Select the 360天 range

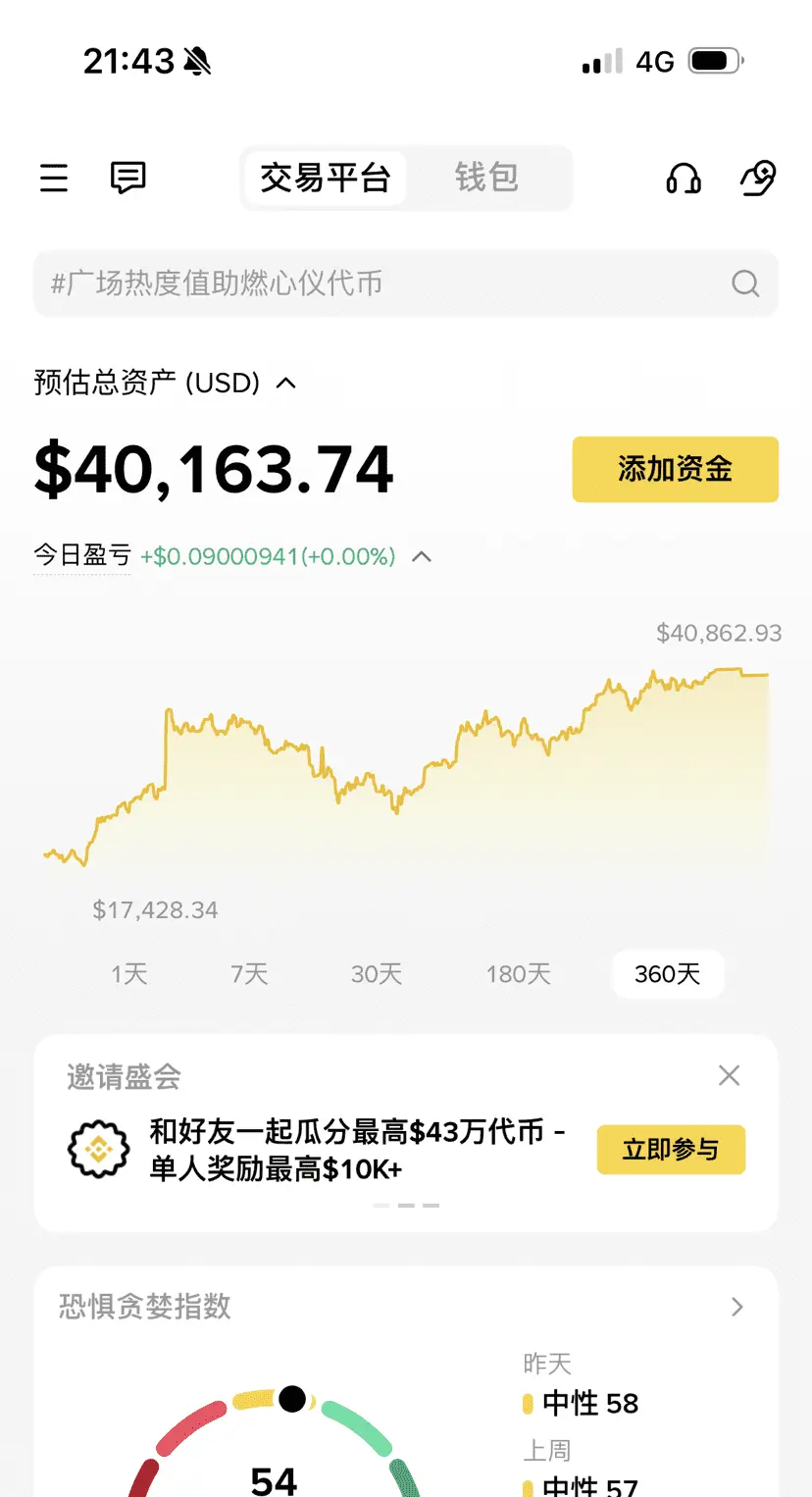tap(668, 974)
